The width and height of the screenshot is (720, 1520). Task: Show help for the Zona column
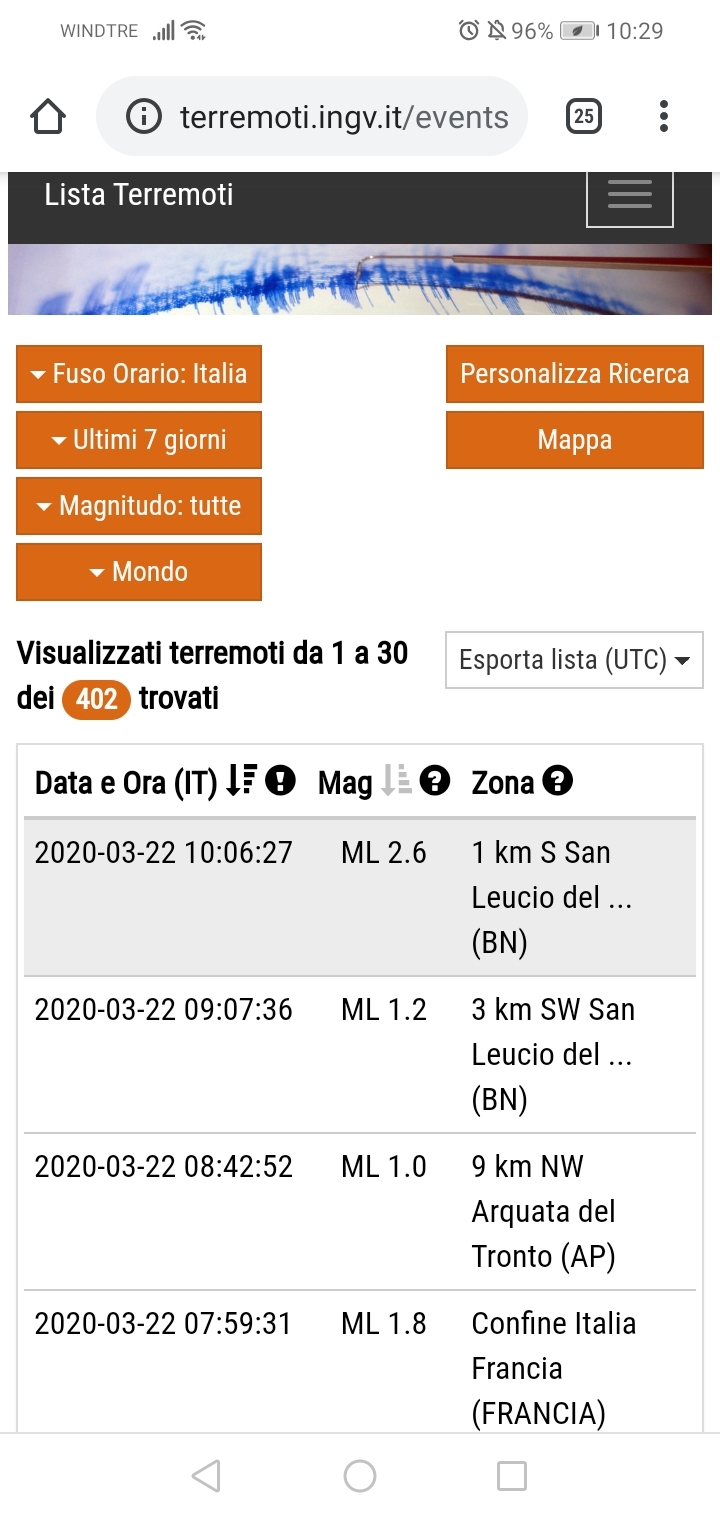pos(557,781)
